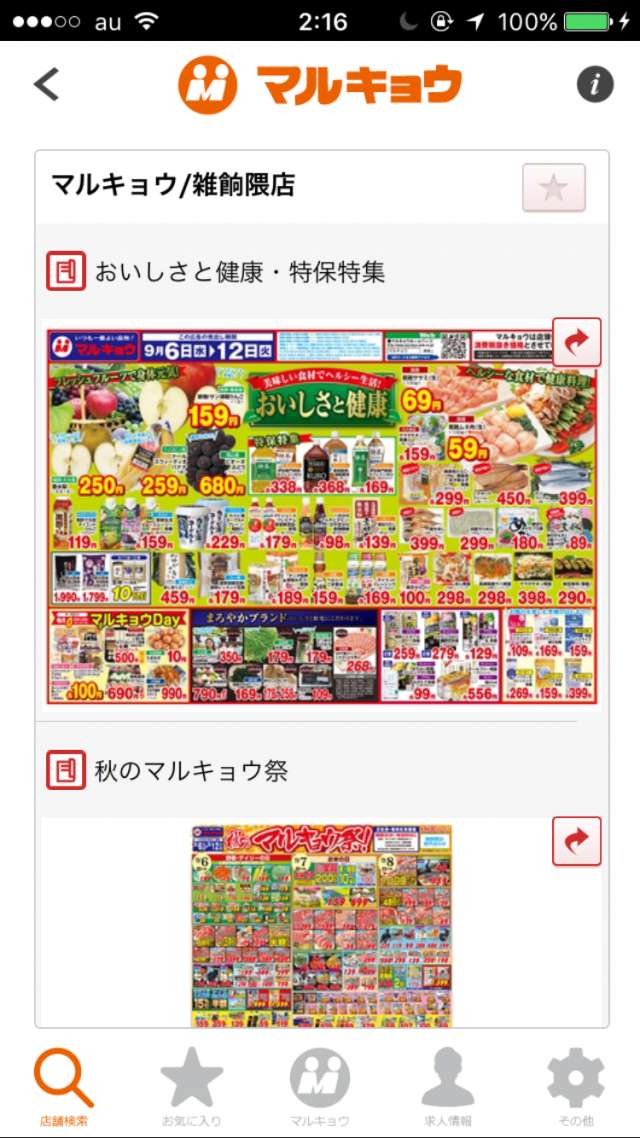Share the おいしさと健康・特保特集 flyer
The image size is (640, 1138).
tap(577, 343)
